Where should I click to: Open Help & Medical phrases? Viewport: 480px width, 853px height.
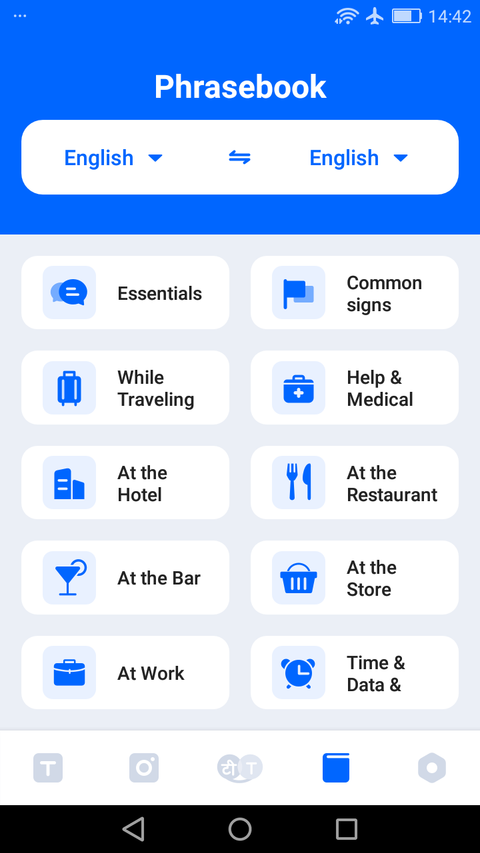click(354, 388)
